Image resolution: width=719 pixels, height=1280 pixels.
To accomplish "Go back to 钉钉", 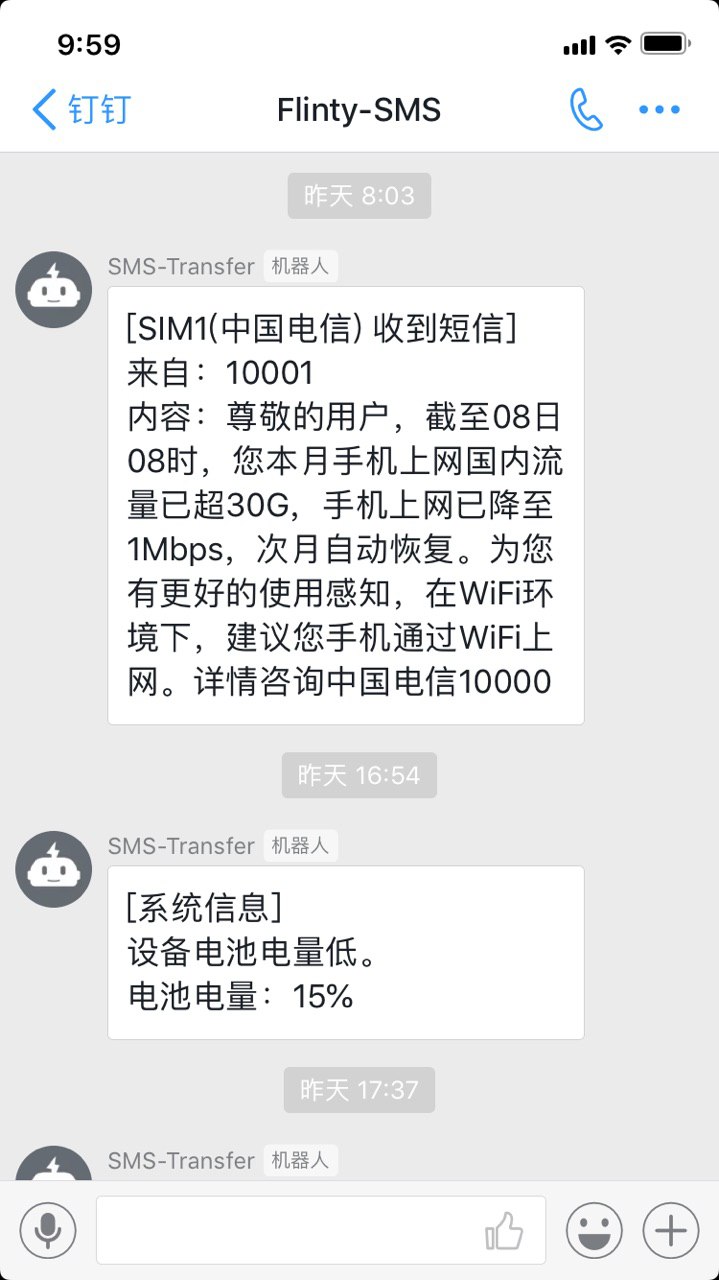I will click(x=80, y=110).
